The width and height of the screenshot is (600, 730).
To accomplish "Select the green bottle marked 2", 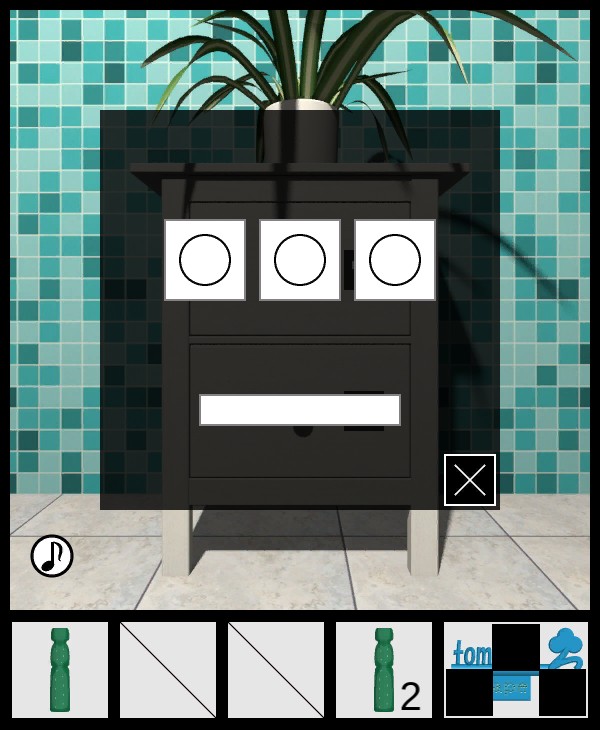I will 384,670.
